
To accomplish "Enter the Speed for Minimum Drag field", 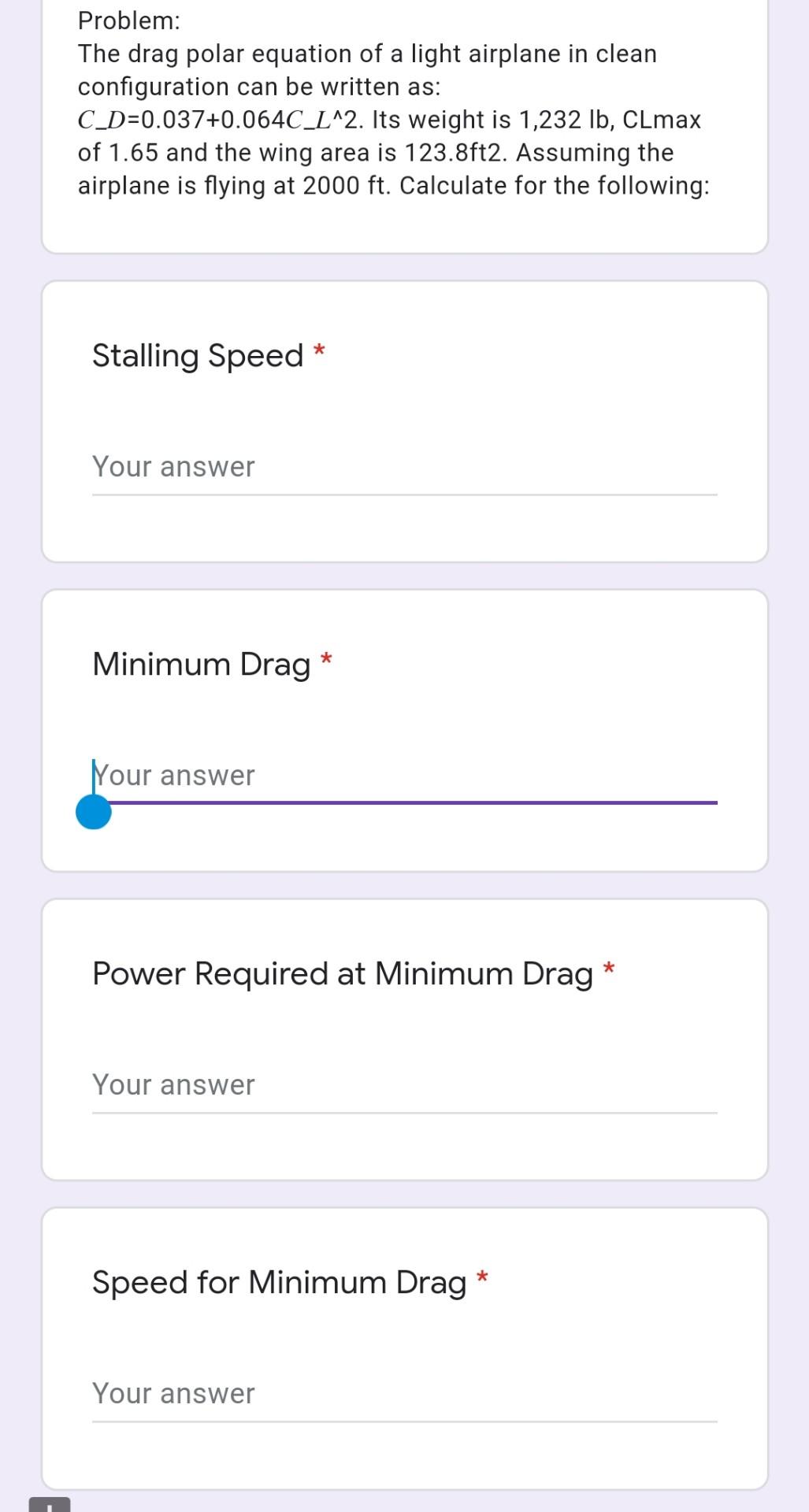I will point(403,1394).
